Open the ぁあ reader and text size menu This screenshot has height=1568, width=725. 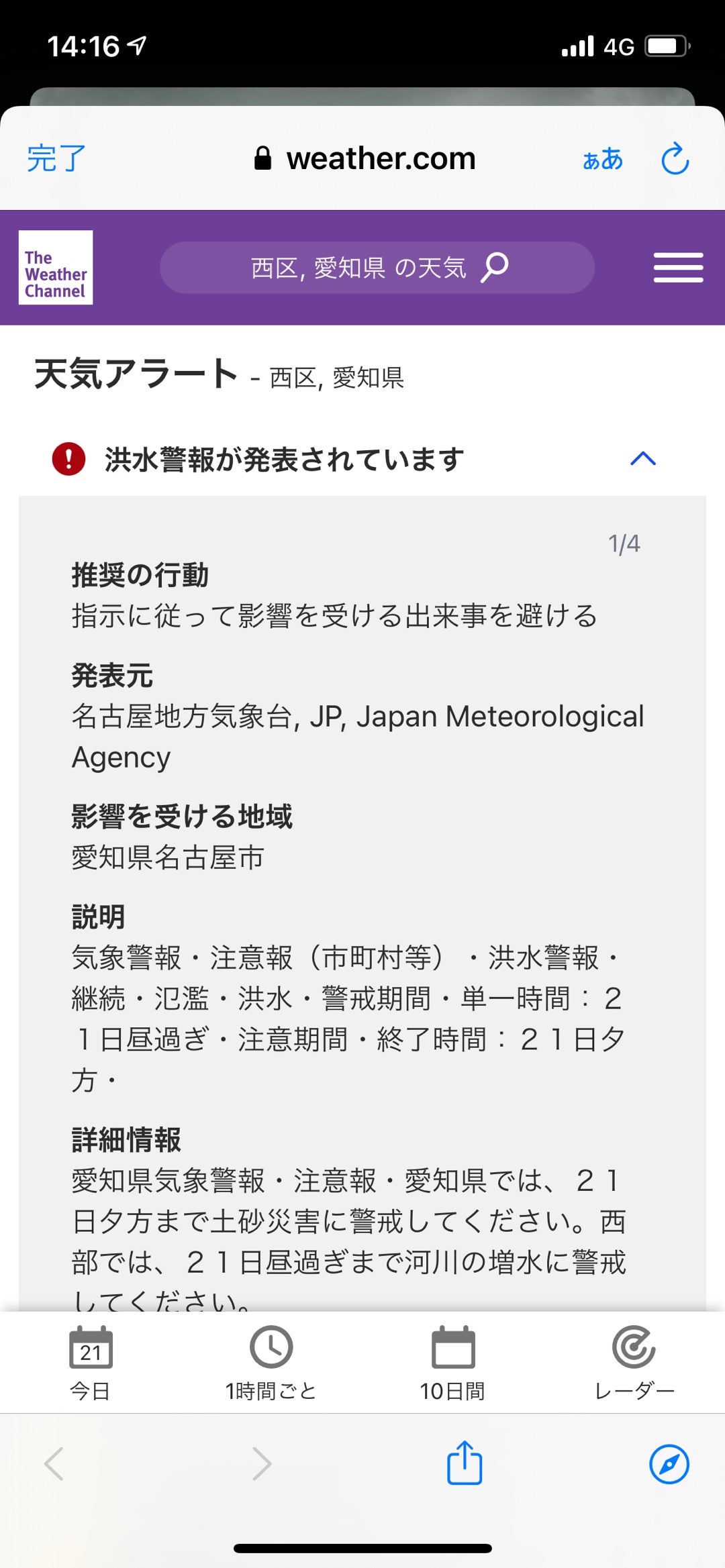(x=602, y=159)
